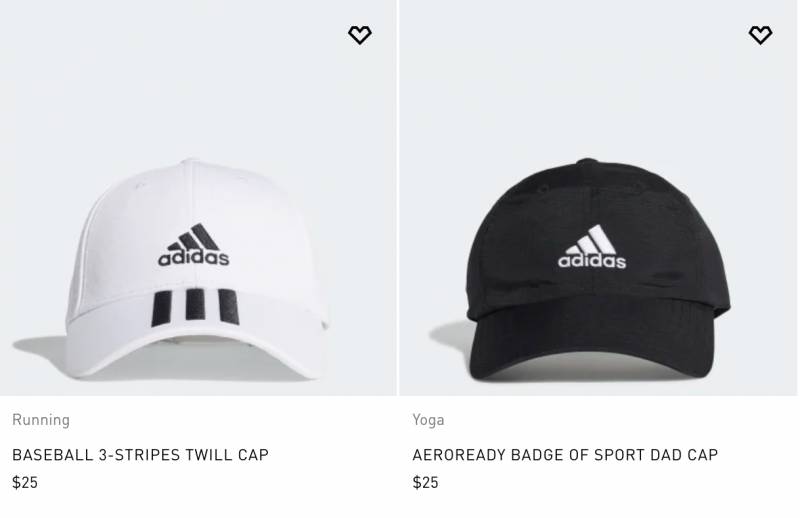800x518 pixels.
Task: Open the Aeroready Badge of Sport Dad Cap product
Action: click(565, 455)
